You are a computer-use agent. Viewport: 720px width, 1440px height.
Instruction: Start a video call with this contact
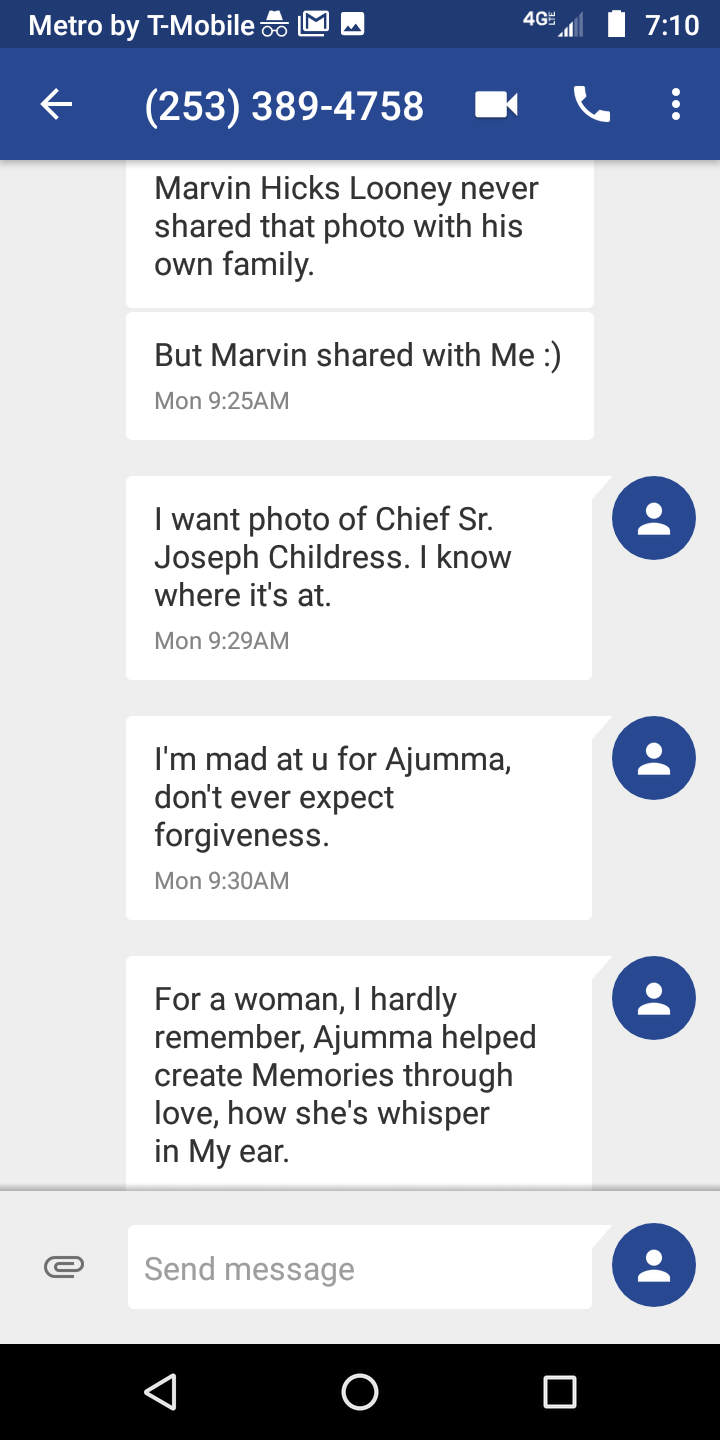tap(494, 104)
